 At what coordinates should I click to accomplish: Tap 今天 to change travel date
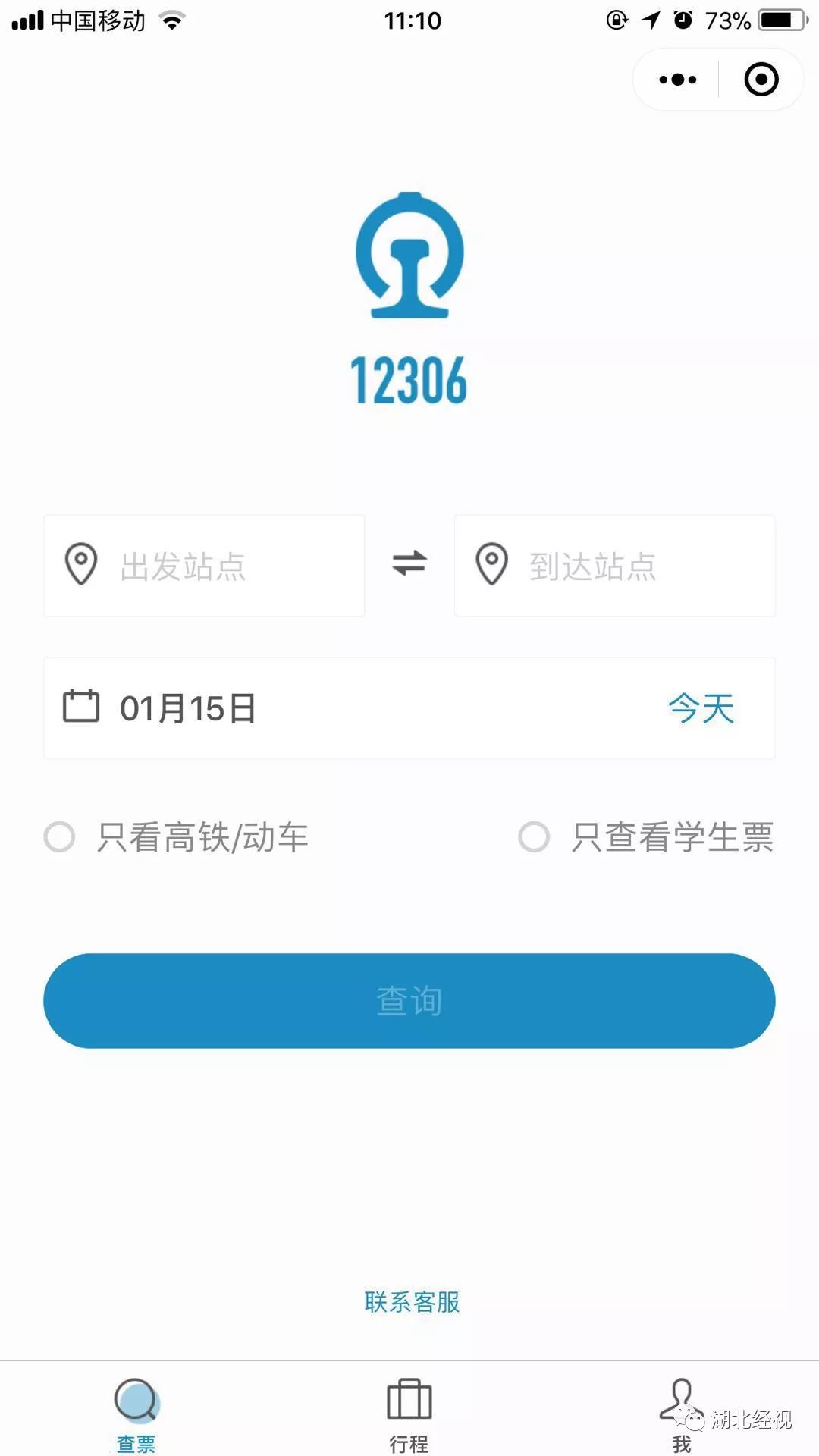pyautogui.click(x=701, y=707)
